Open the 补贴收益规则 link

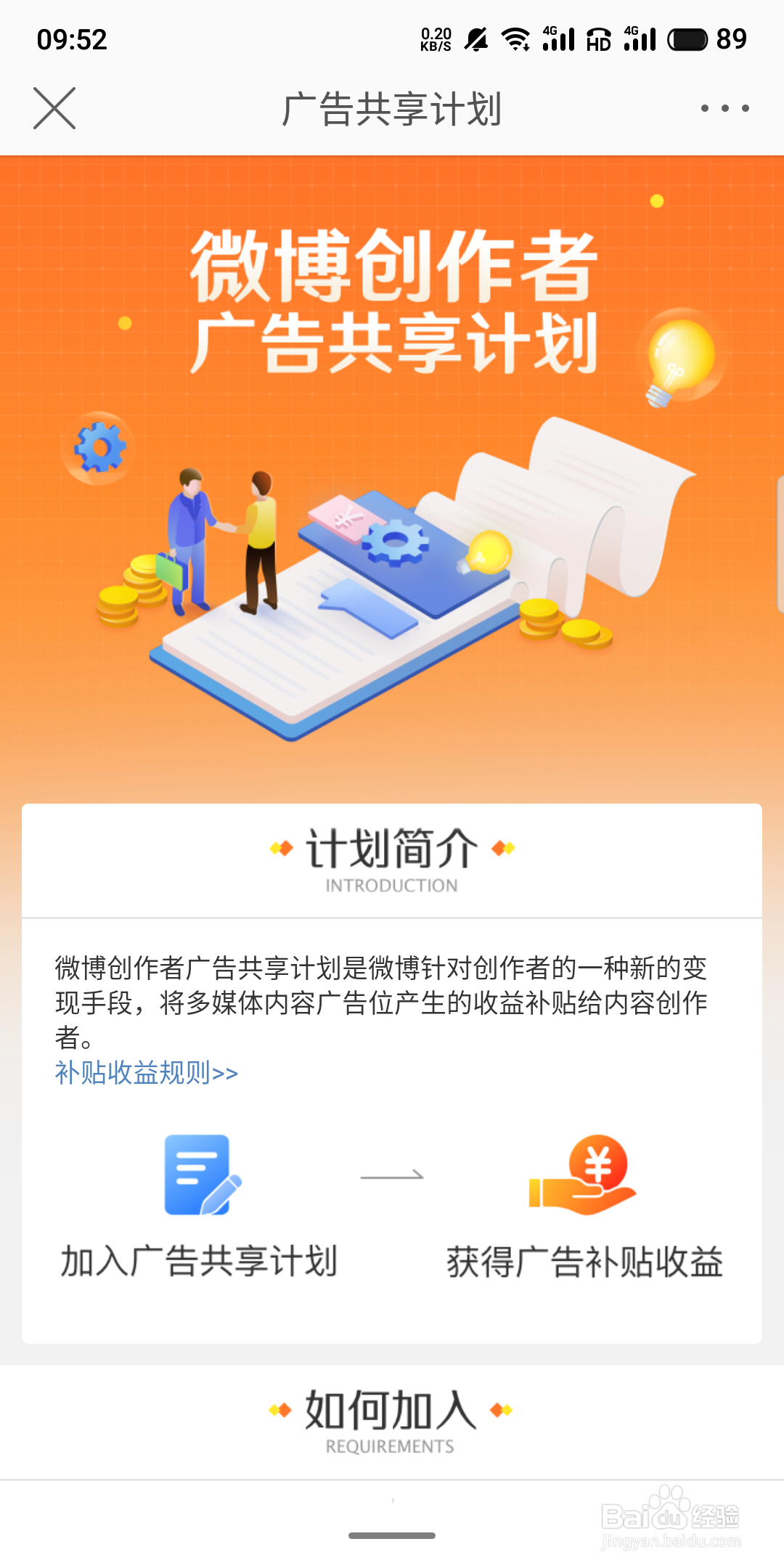point(146,1073)
